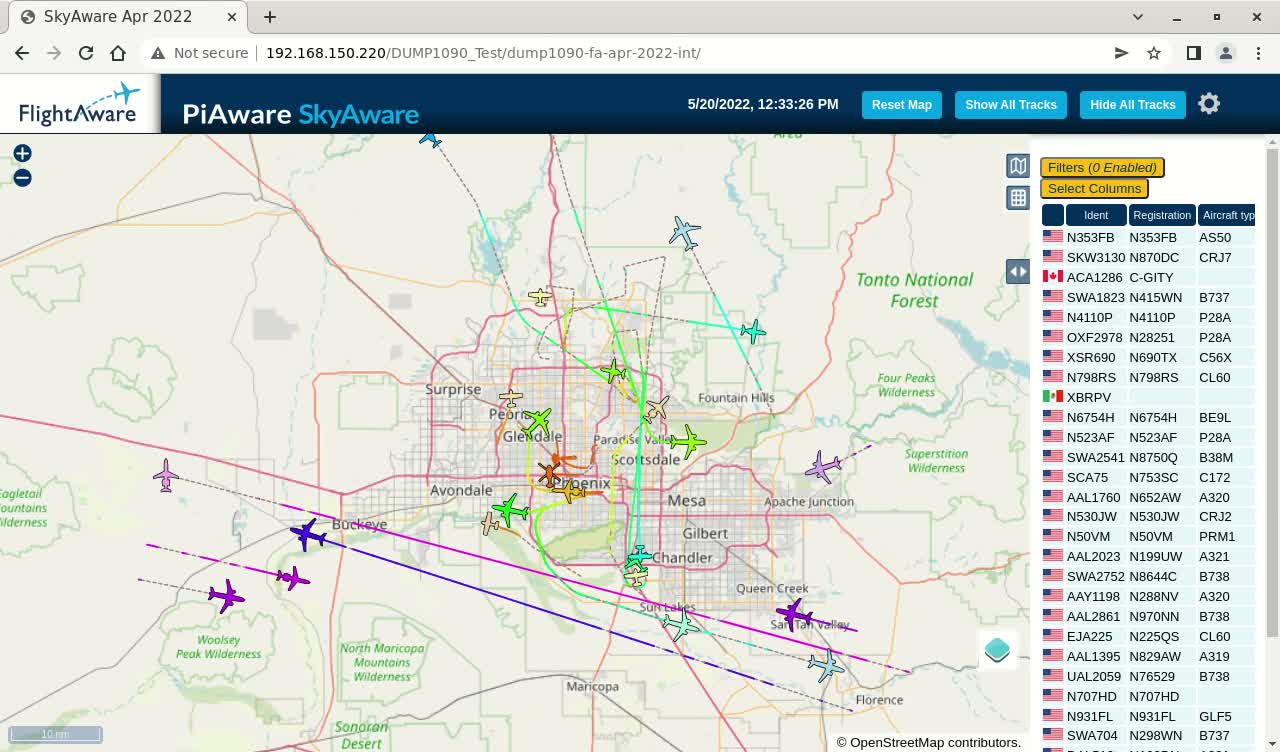The height and width of the screenshot is (752, 1280).
Task: Hide All Tracks on the map
Action: click(x=1132, y=105)
